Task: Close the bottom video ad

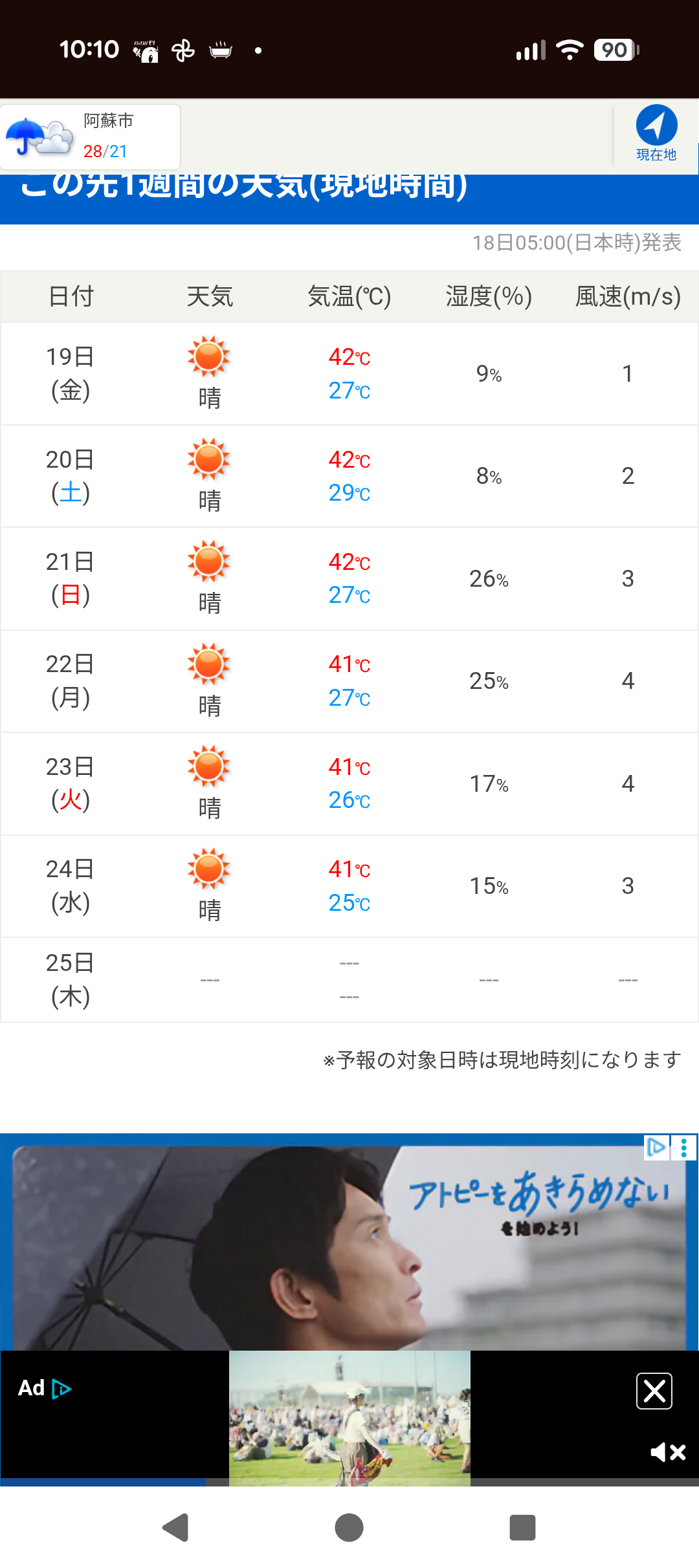Action: click(654, 1391)
